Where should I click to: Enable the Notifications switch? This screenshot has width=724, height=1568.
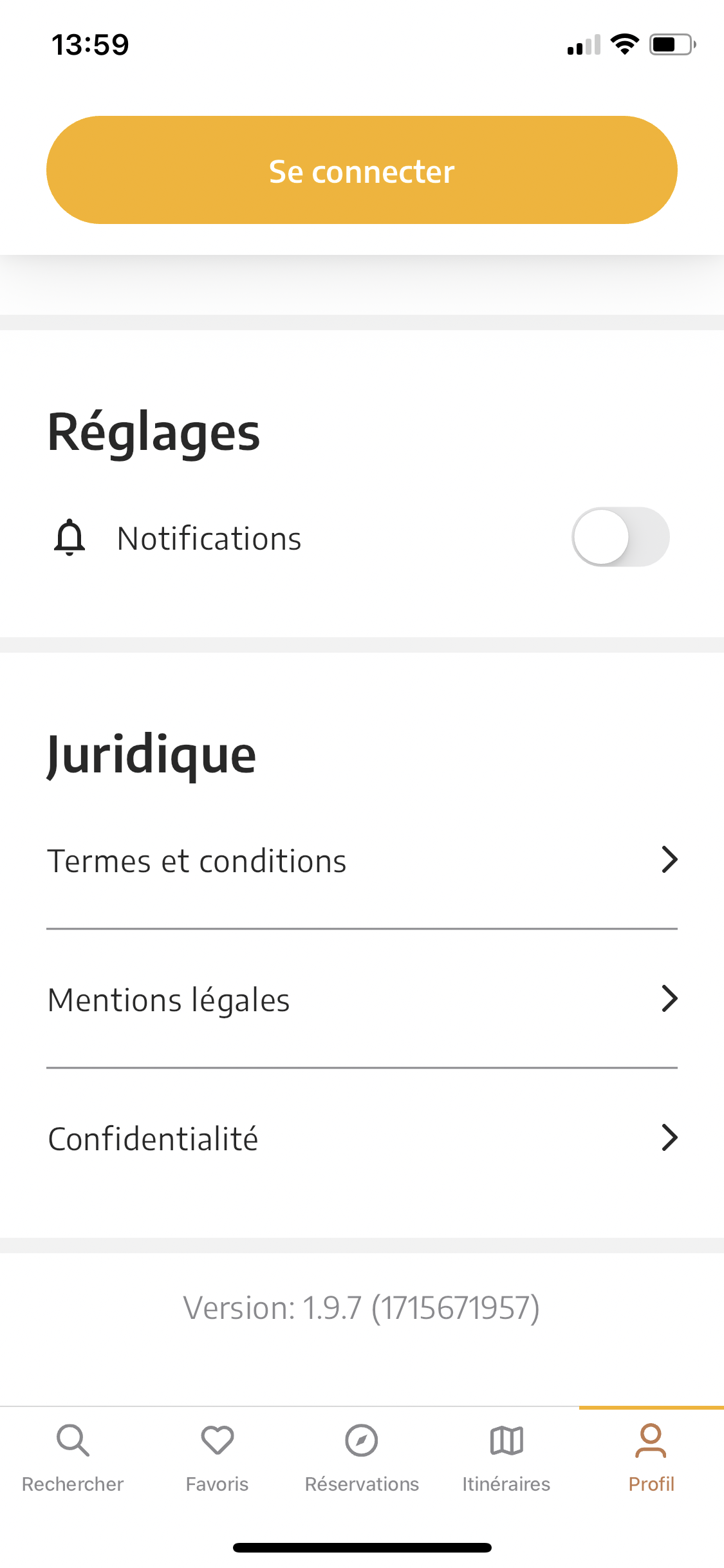pyautogui.click(x=620, y=537)
